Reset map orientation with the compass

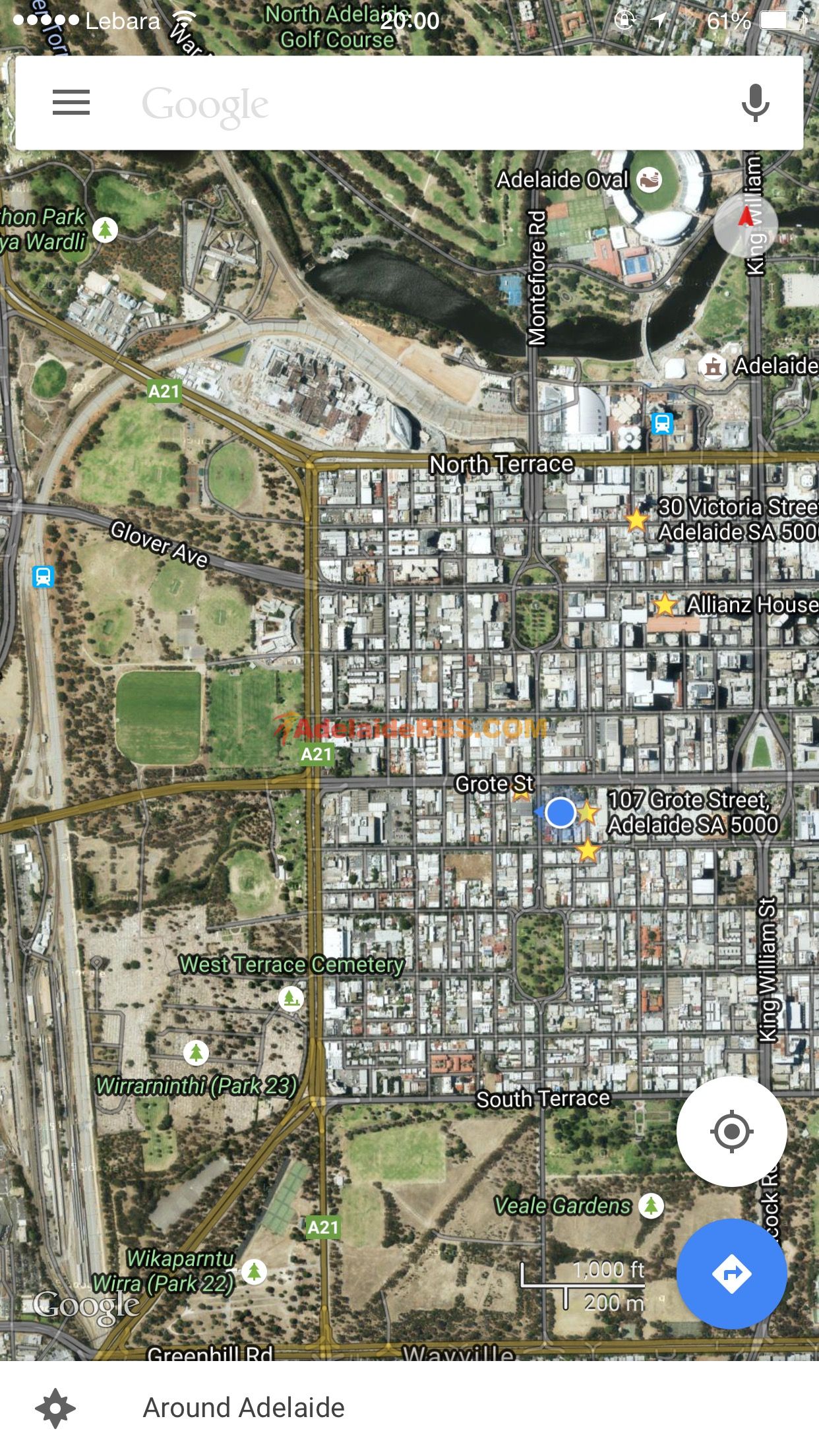pos(745,226)
